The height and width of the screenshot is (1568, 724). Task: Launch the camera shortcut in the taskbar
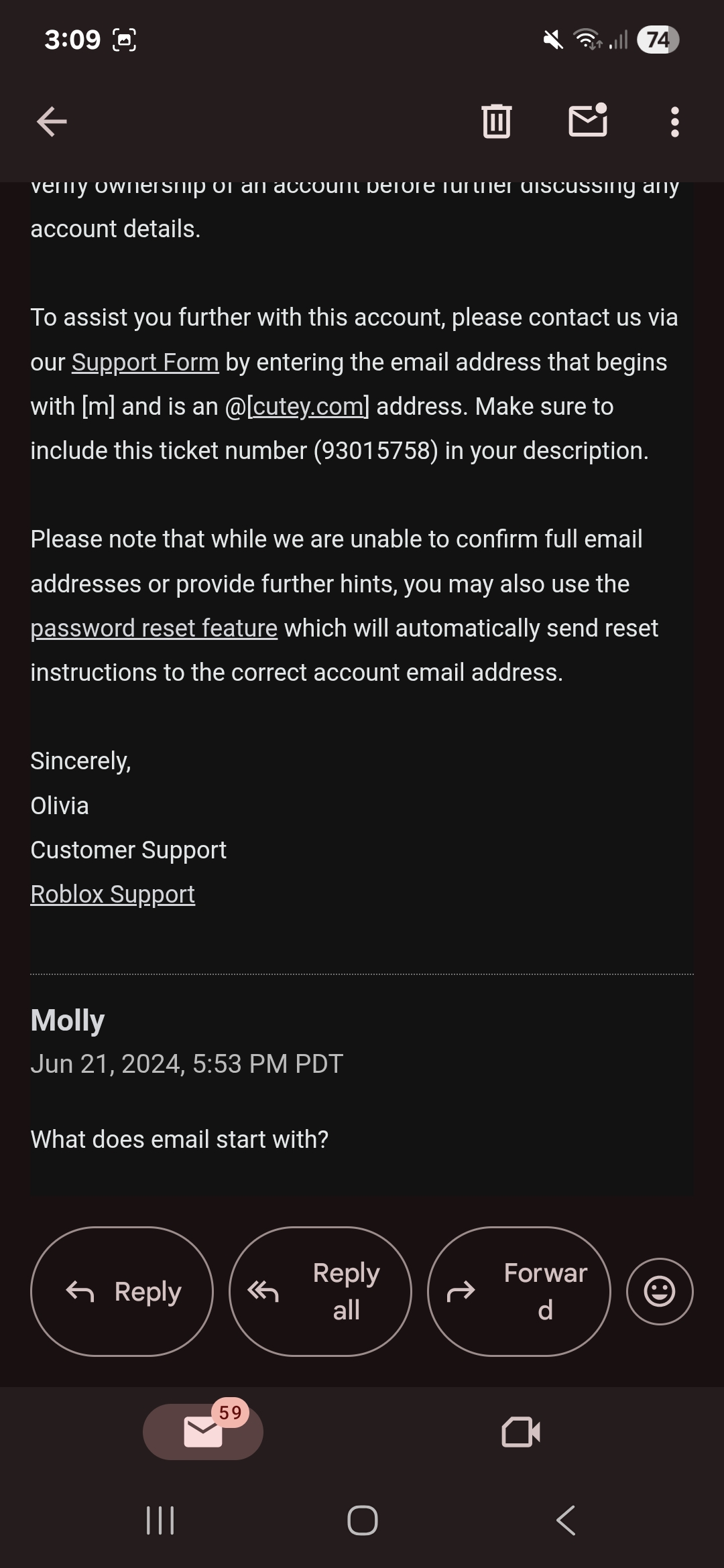(520, 1431)
